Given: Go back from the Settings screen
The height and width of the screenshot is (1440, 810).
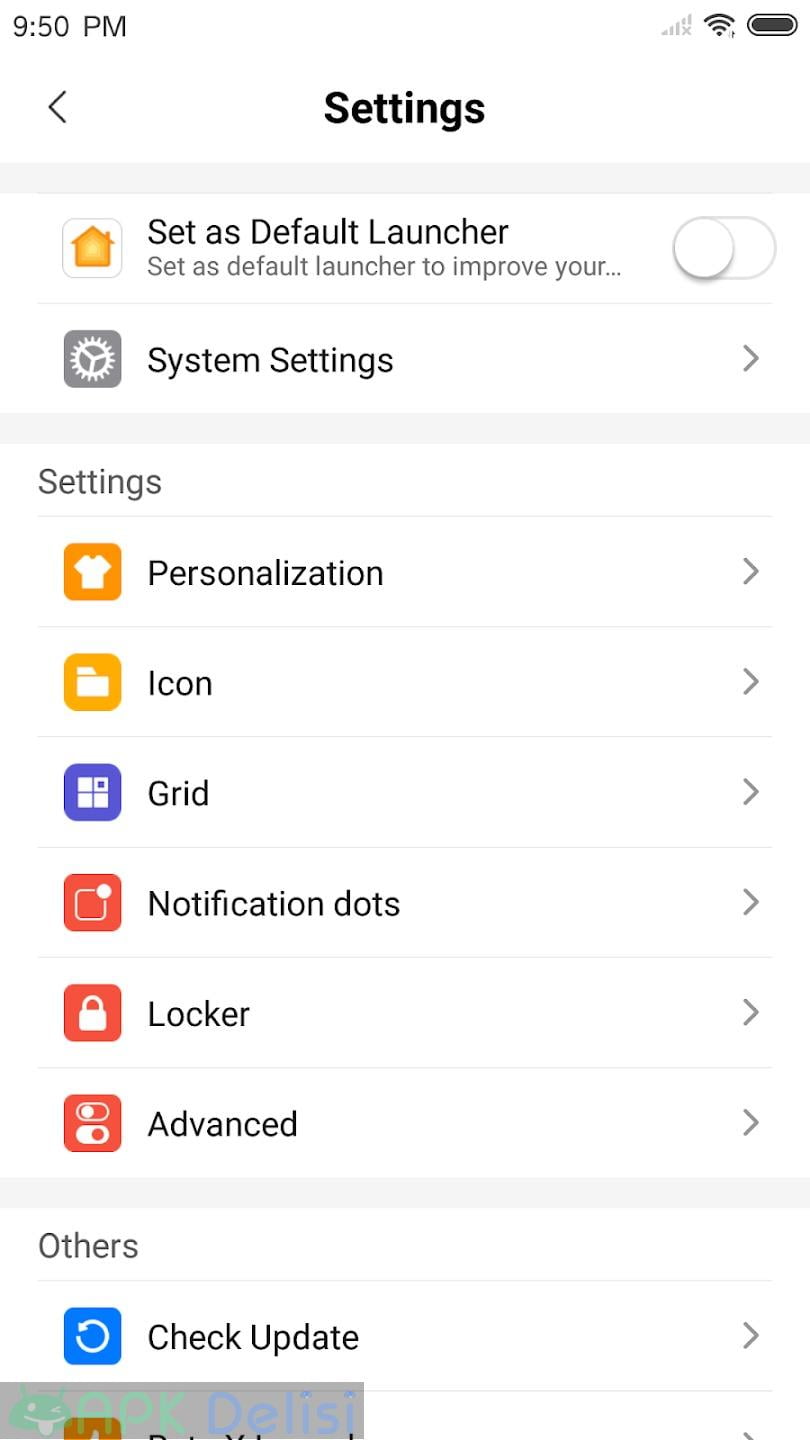Looking at the screenshot, I should coord(57,107).
